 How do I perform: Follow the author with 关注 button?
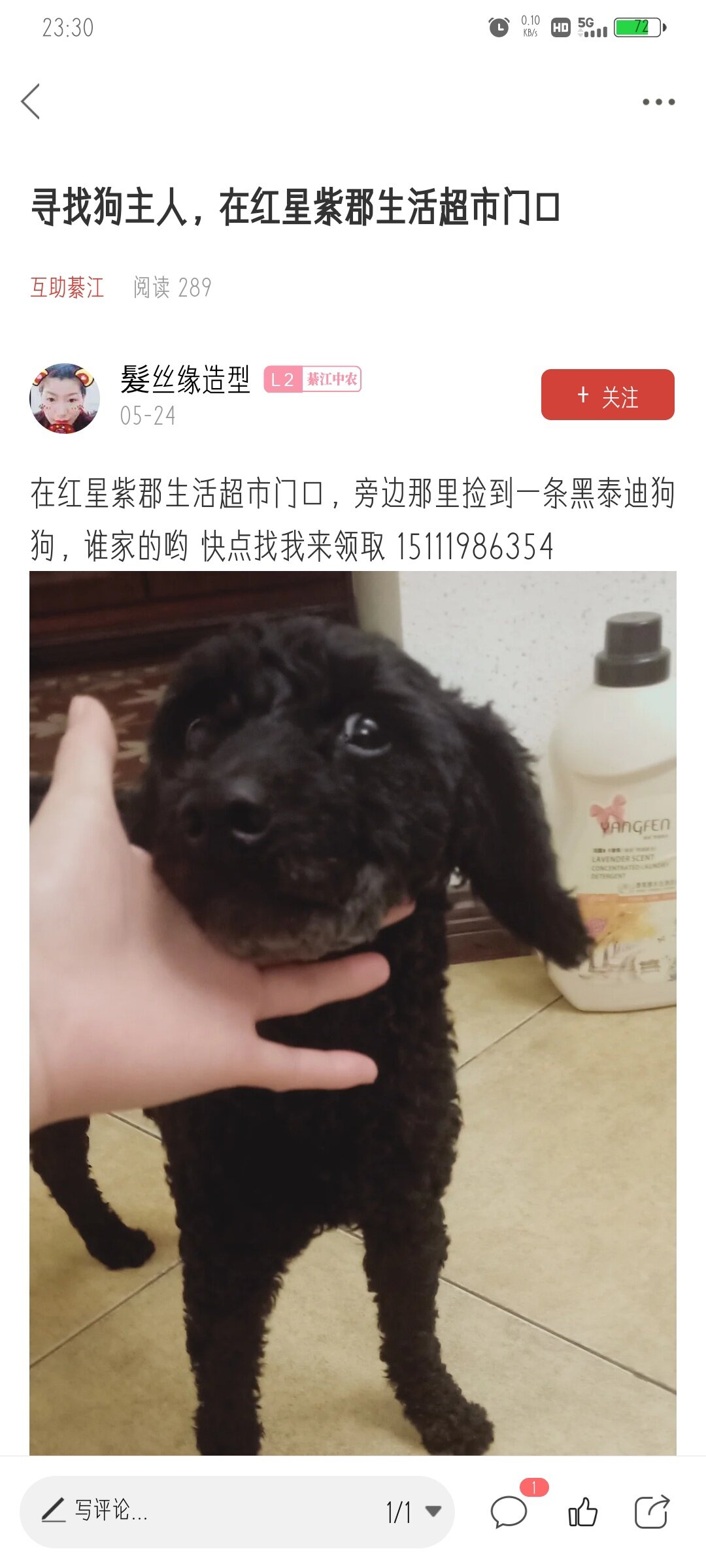pyautogui.click(x=607, y=395)
